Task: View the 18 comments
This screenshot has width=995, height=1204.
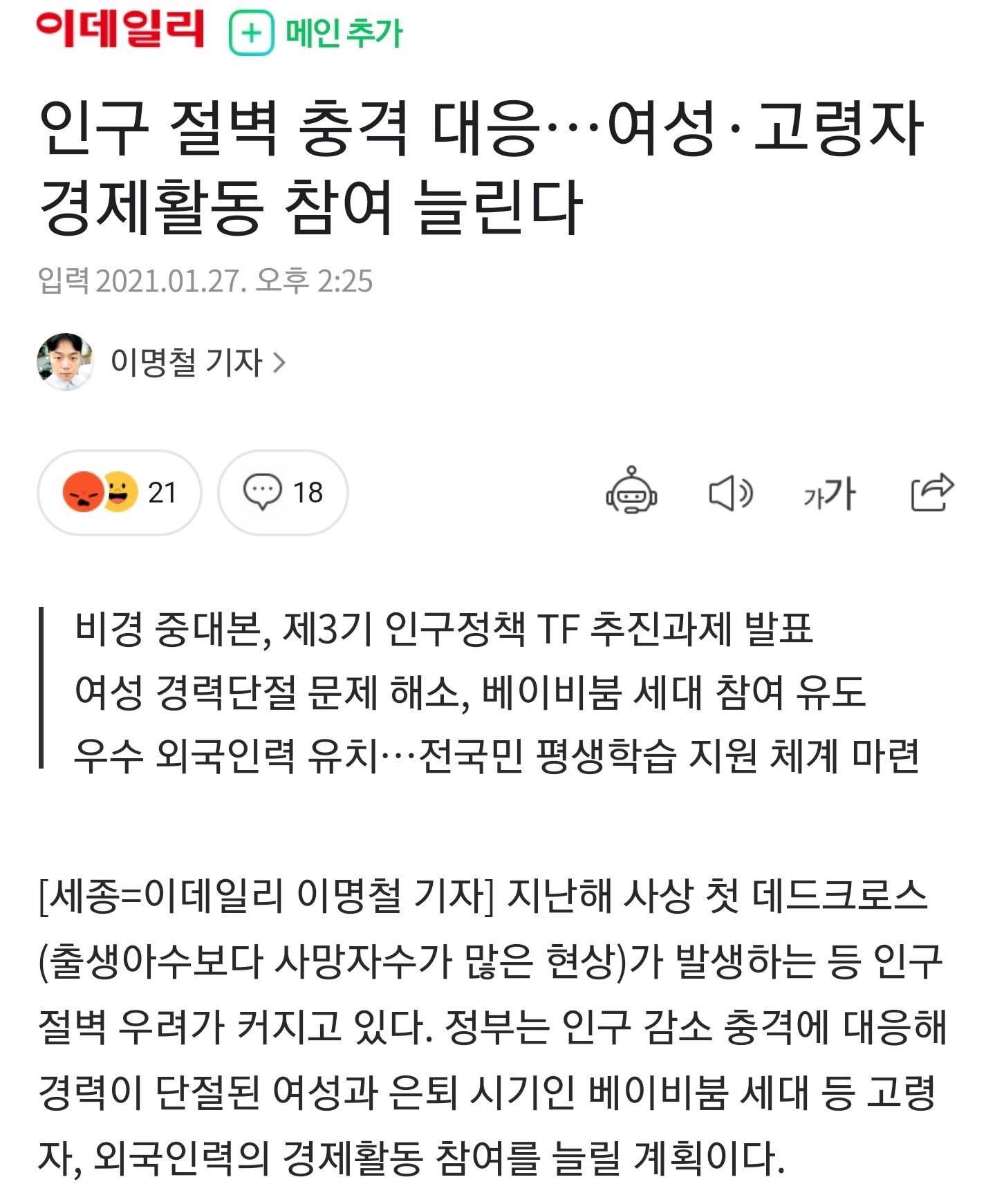Action: 283,493
